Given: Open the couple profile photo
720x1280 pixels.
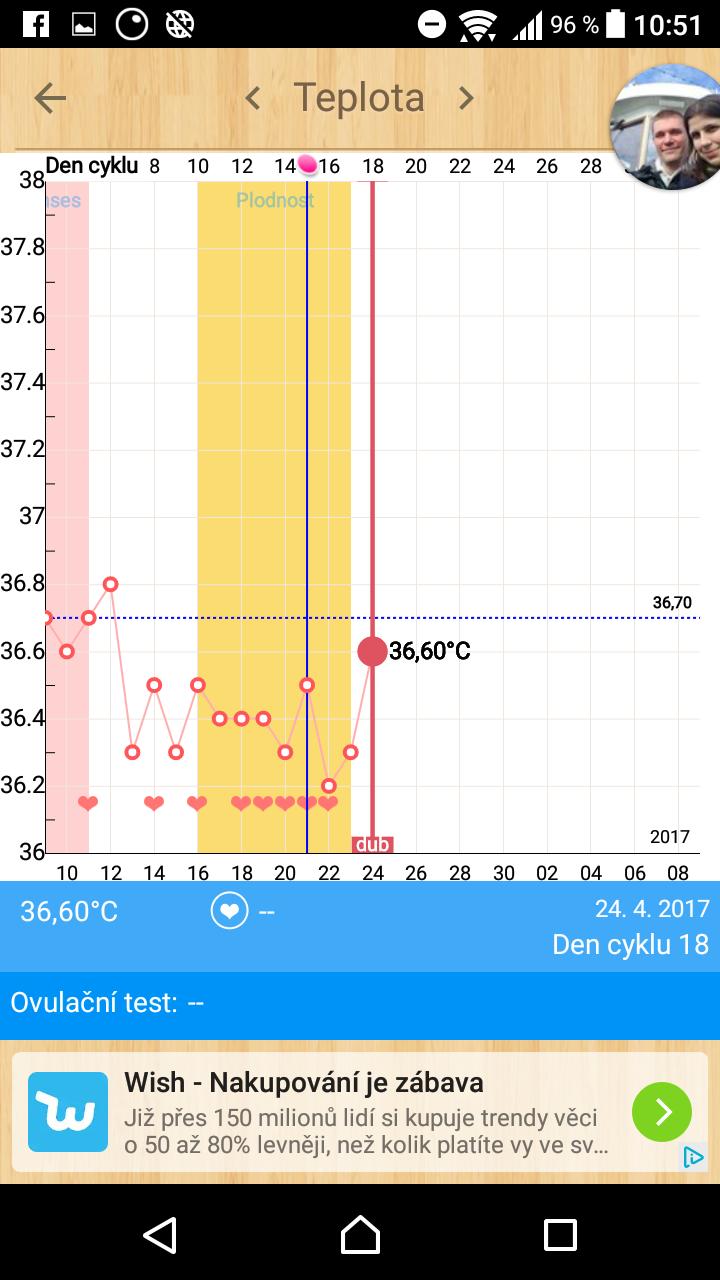Looking at the screenshot, I should tap(666, 130).
